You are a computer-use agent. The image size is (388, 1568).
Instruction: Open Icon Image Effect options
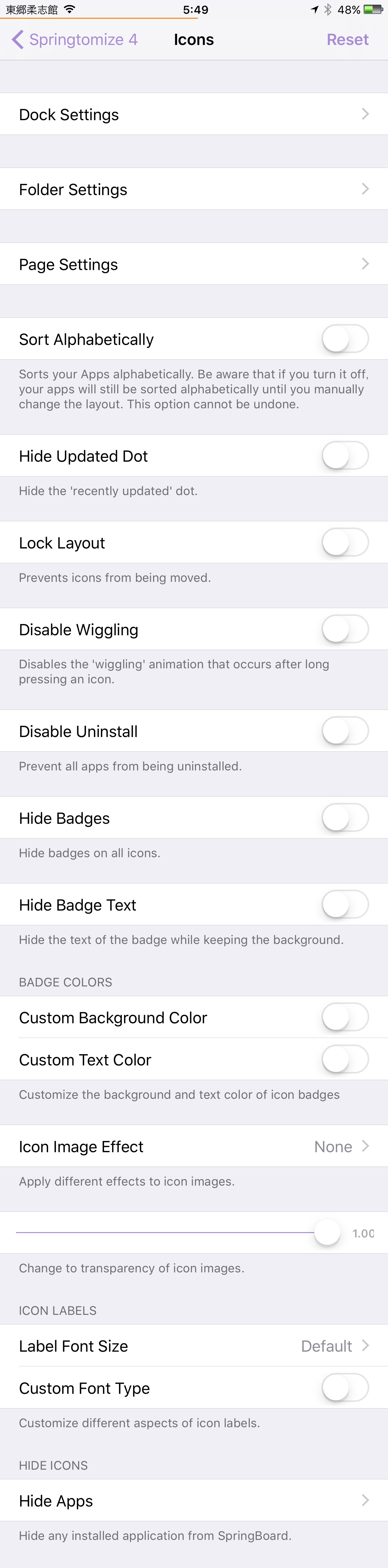(194, 1146)
